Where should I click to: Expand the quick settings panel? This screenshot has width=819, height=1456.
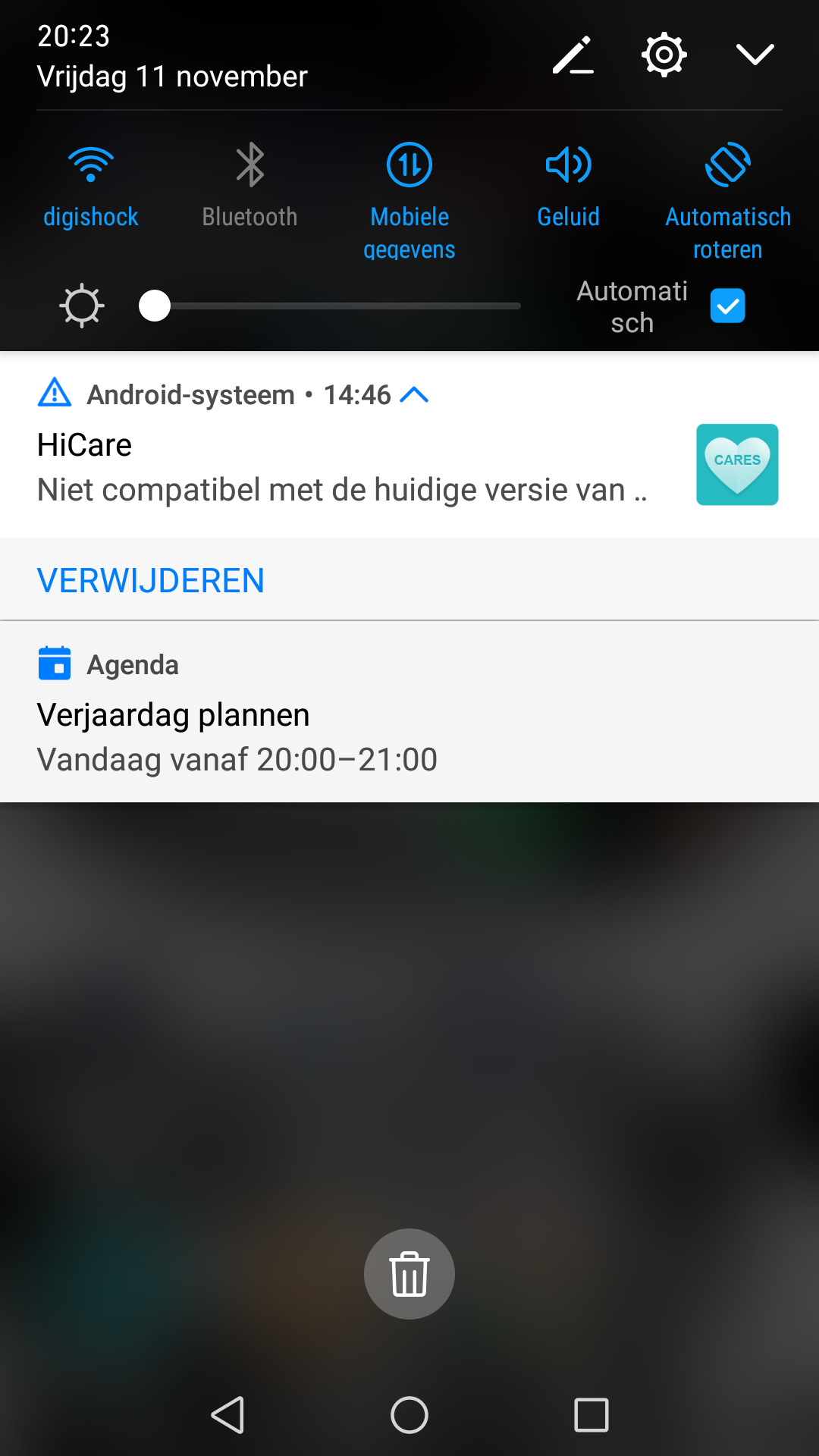pyautogui.click(x=755, y=55)
